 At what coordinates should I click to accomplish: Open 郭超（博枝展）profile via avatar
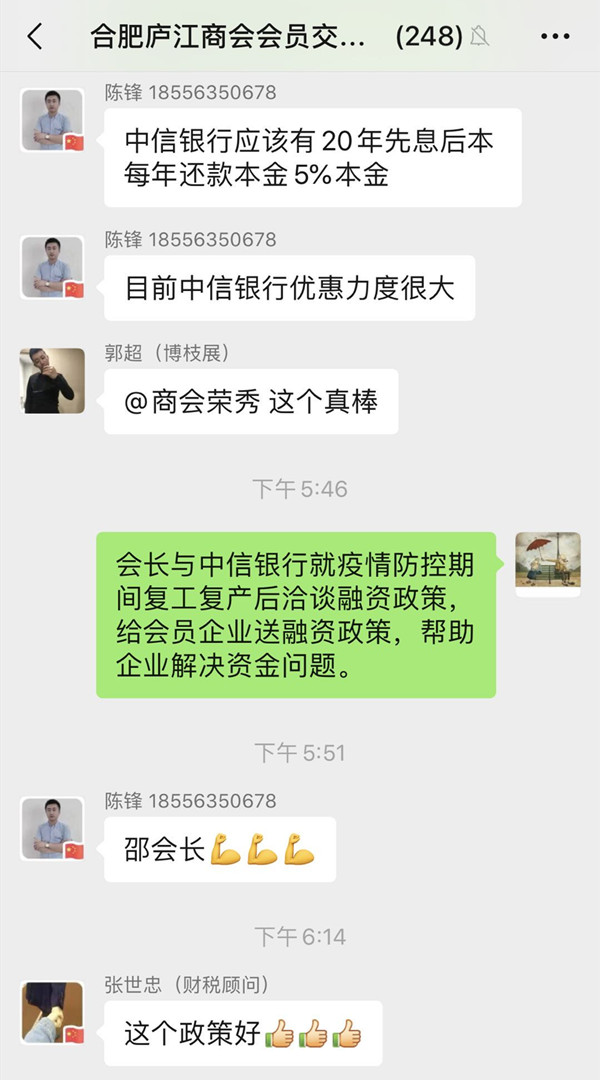point(53,381)
